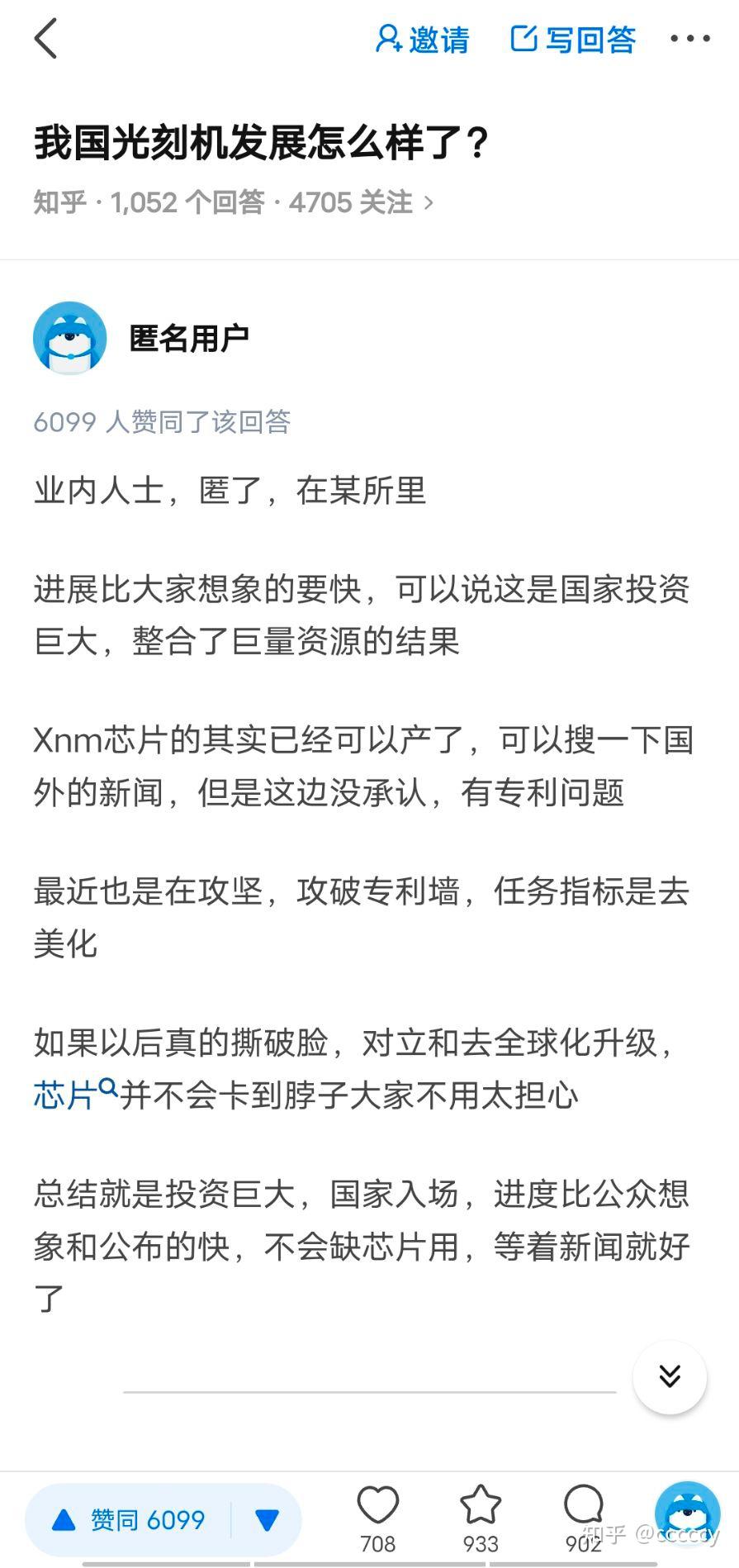Open the 匿名用户 author avatar
The width and height of the screenshot is (739, 1568).
click(70, 338)
